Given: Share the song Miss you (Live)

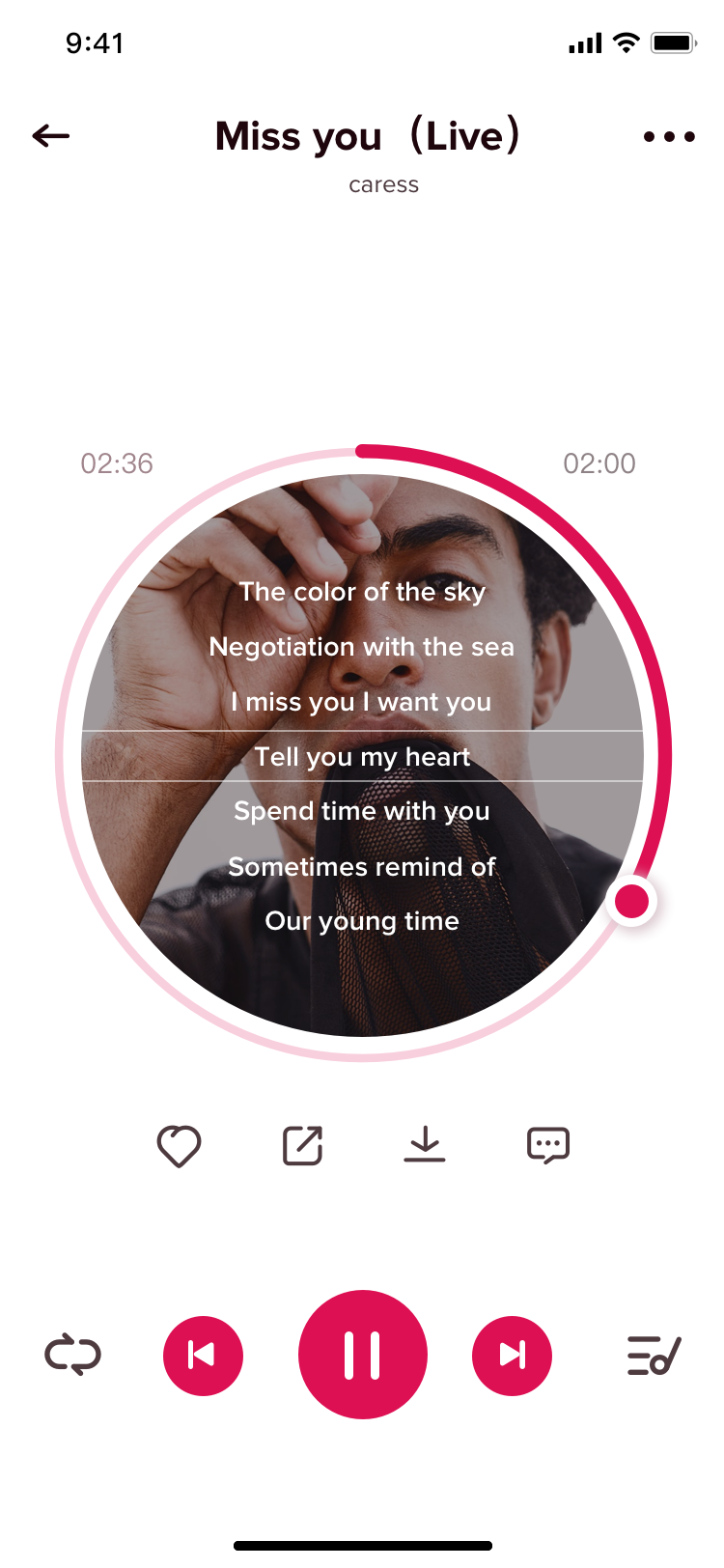Looking at the screenshot, I should (302, 1146).
